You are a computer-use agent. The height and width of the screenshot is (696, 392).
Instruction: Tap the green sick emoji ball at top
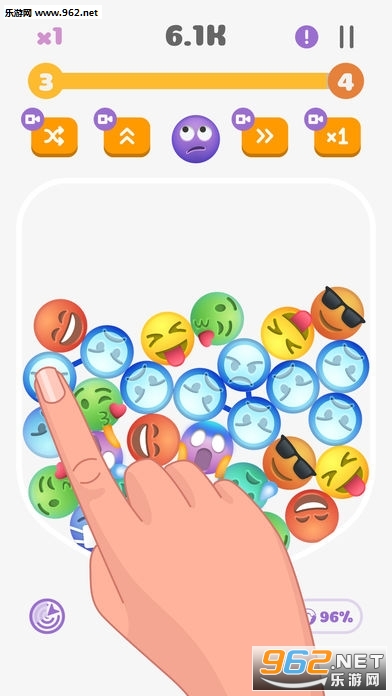pos(217,319)
